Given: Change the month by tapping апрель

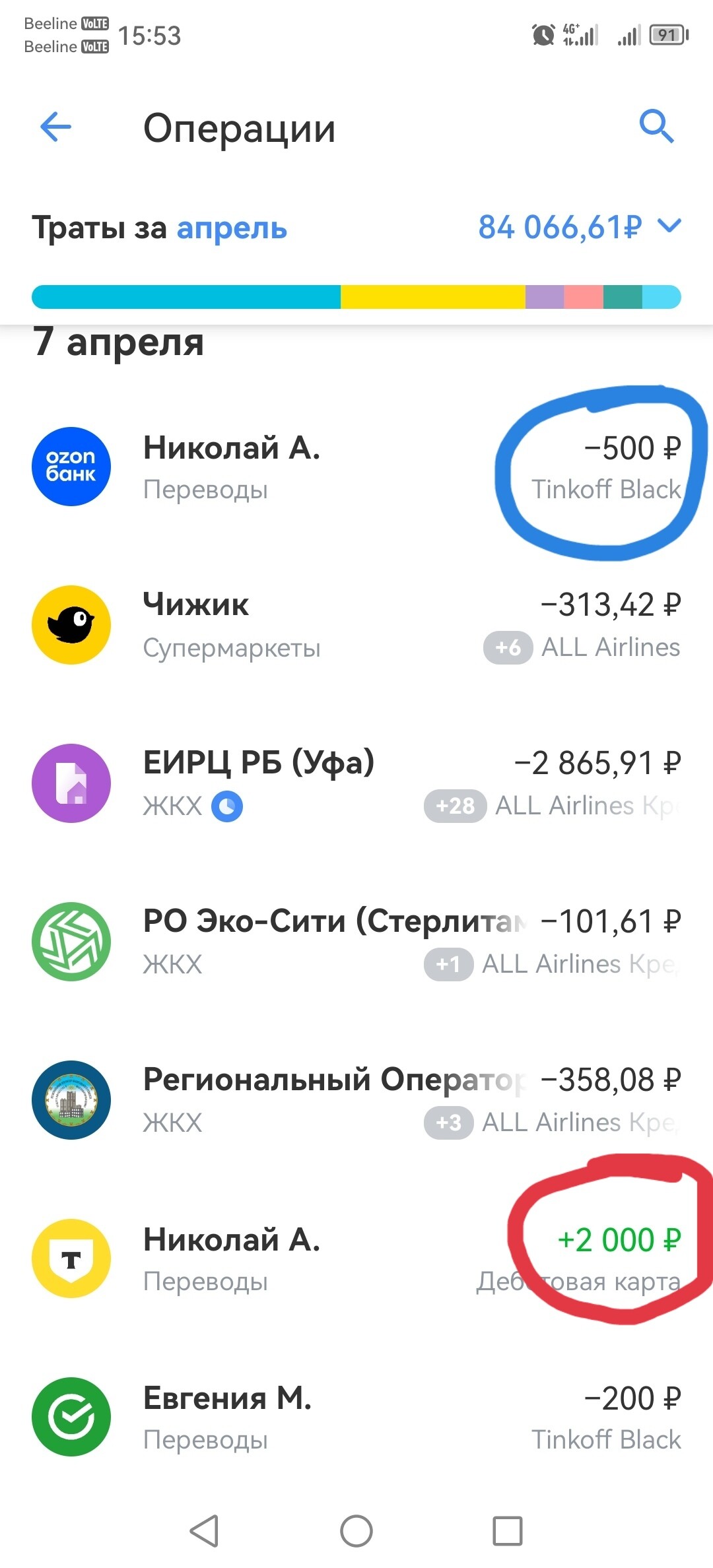Looking at the screenshot, I should point(232,228).
